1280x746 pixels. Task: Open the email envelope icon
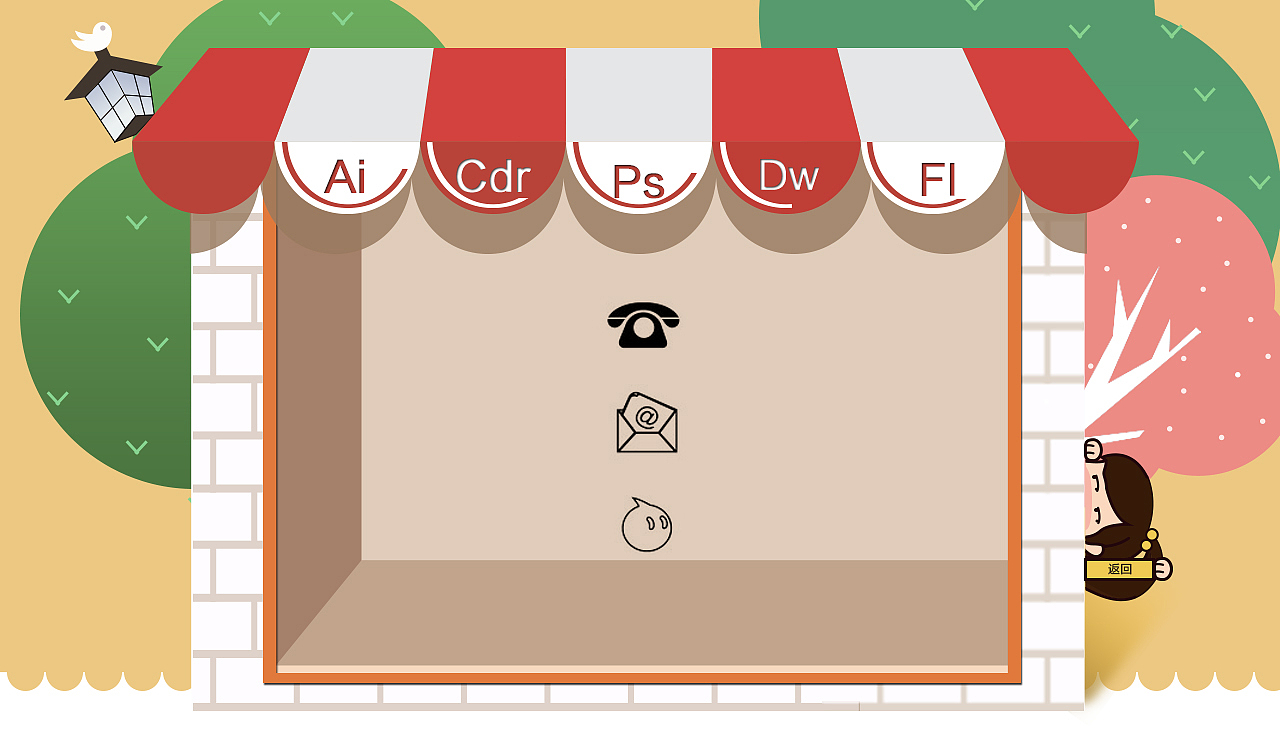[647, 423]
